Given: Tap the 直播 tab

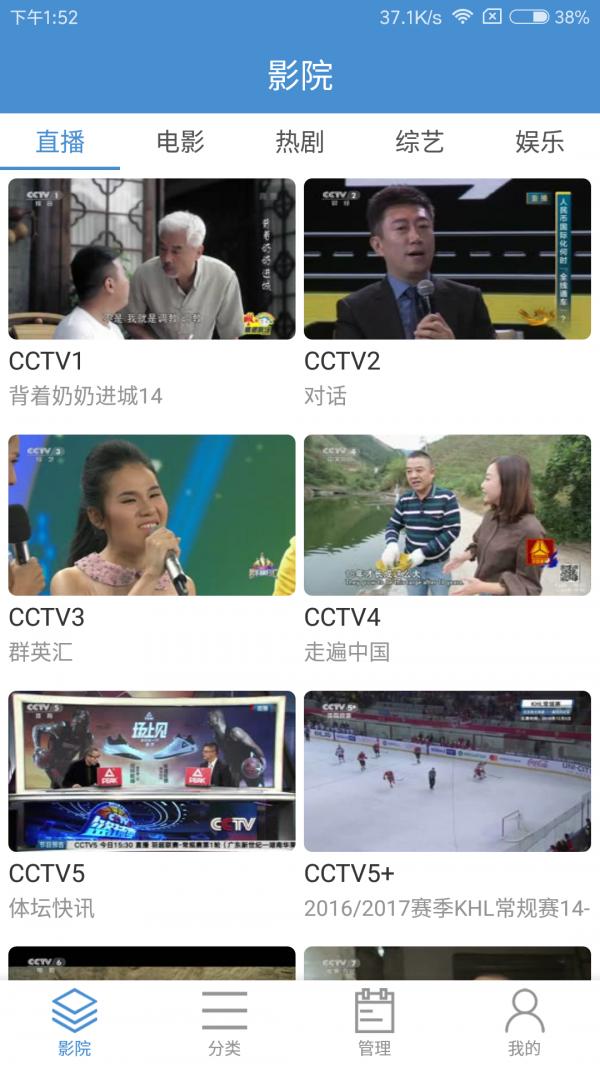Looking at the screenshot, I should [x=60, y=142].
